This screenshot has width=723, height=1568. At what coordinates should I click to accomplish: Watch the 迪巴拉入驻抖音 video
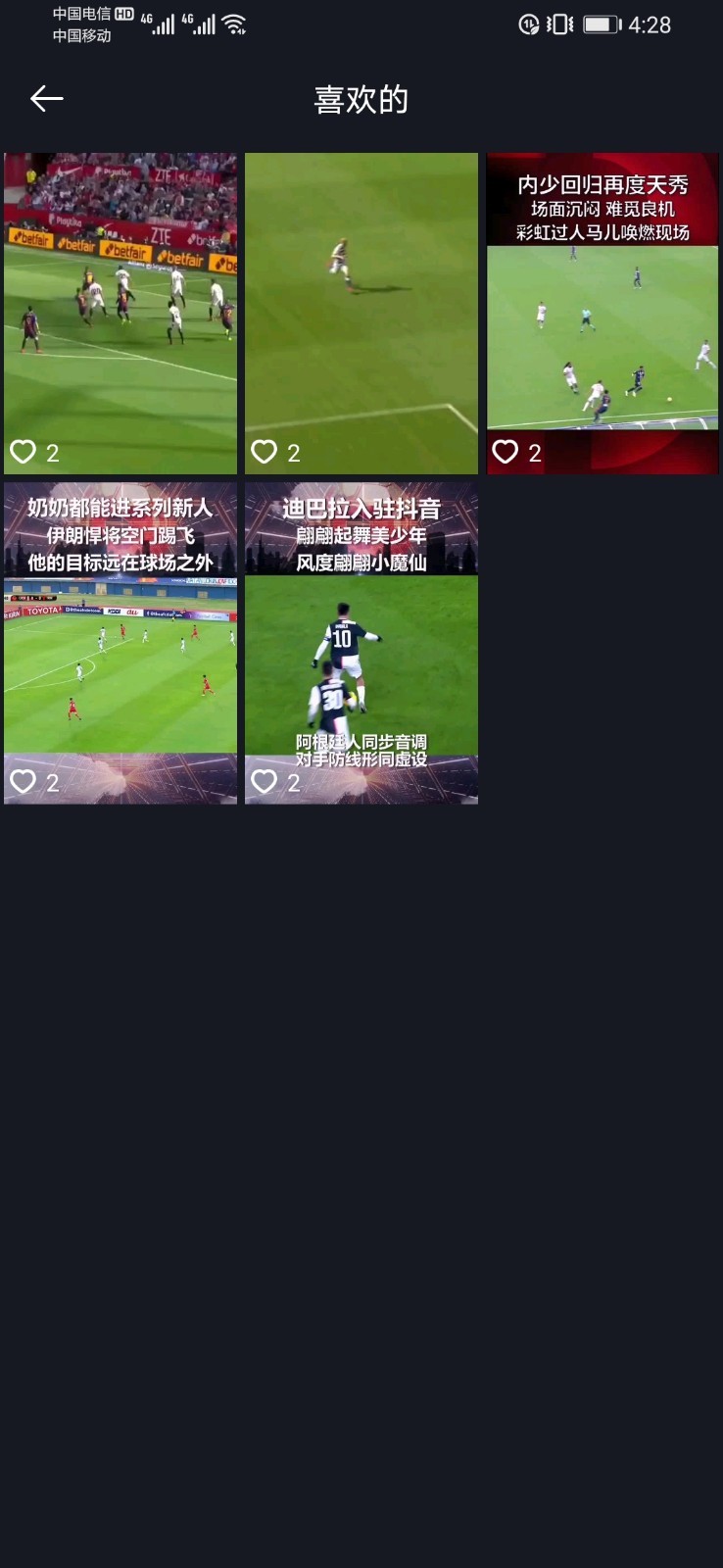pyautogui.click(x=361, y=642)
